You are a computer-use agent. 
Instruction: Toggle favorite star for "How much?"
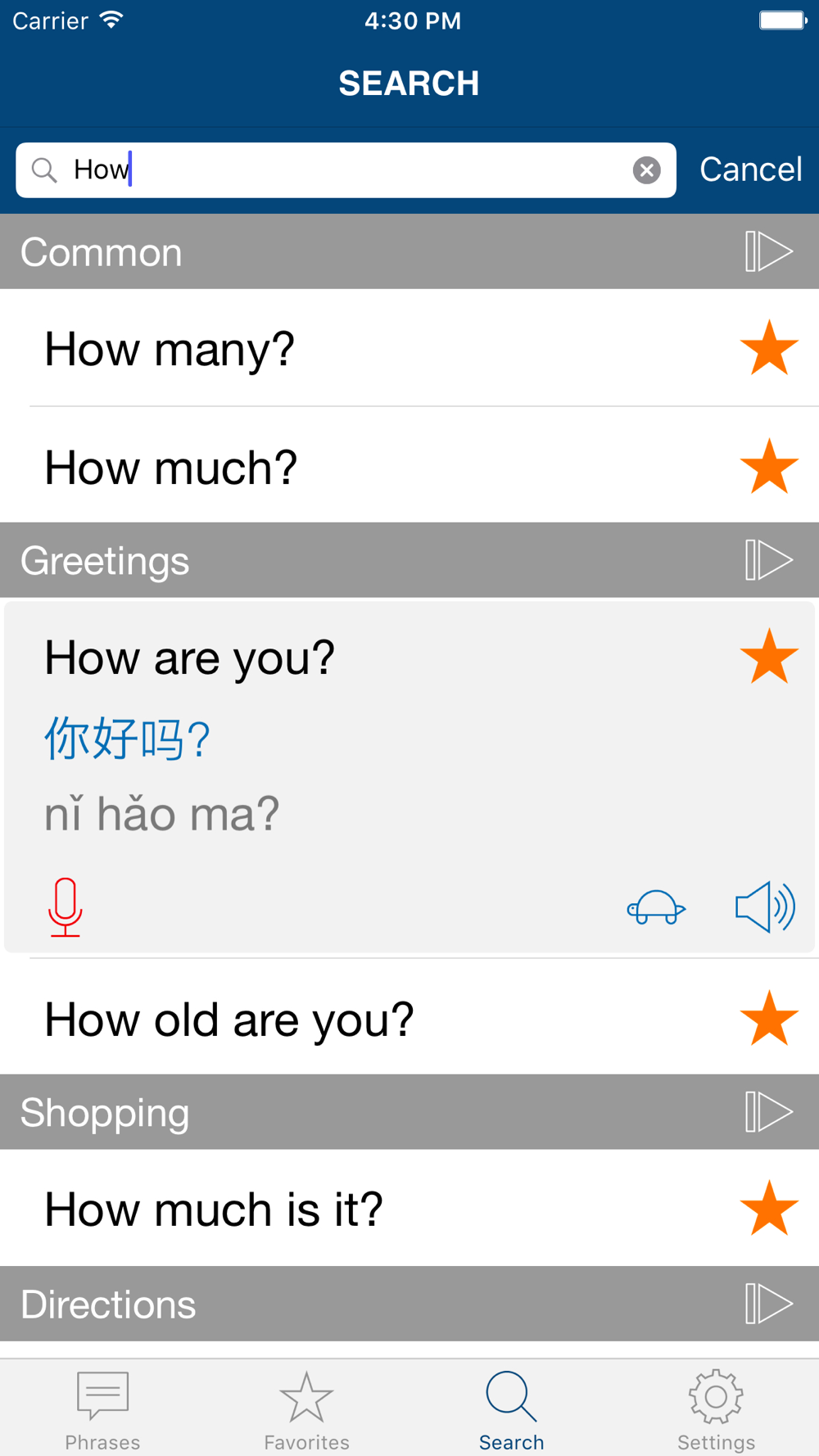point(768,467)
